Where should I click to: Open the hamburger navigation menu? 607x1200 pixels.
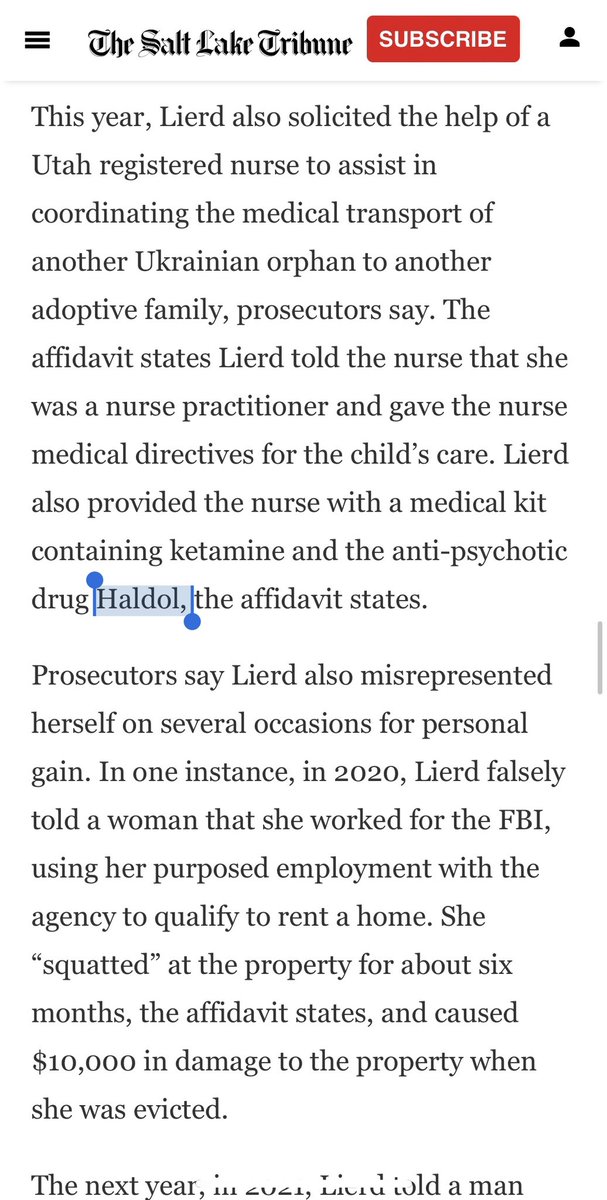(37, 40)
